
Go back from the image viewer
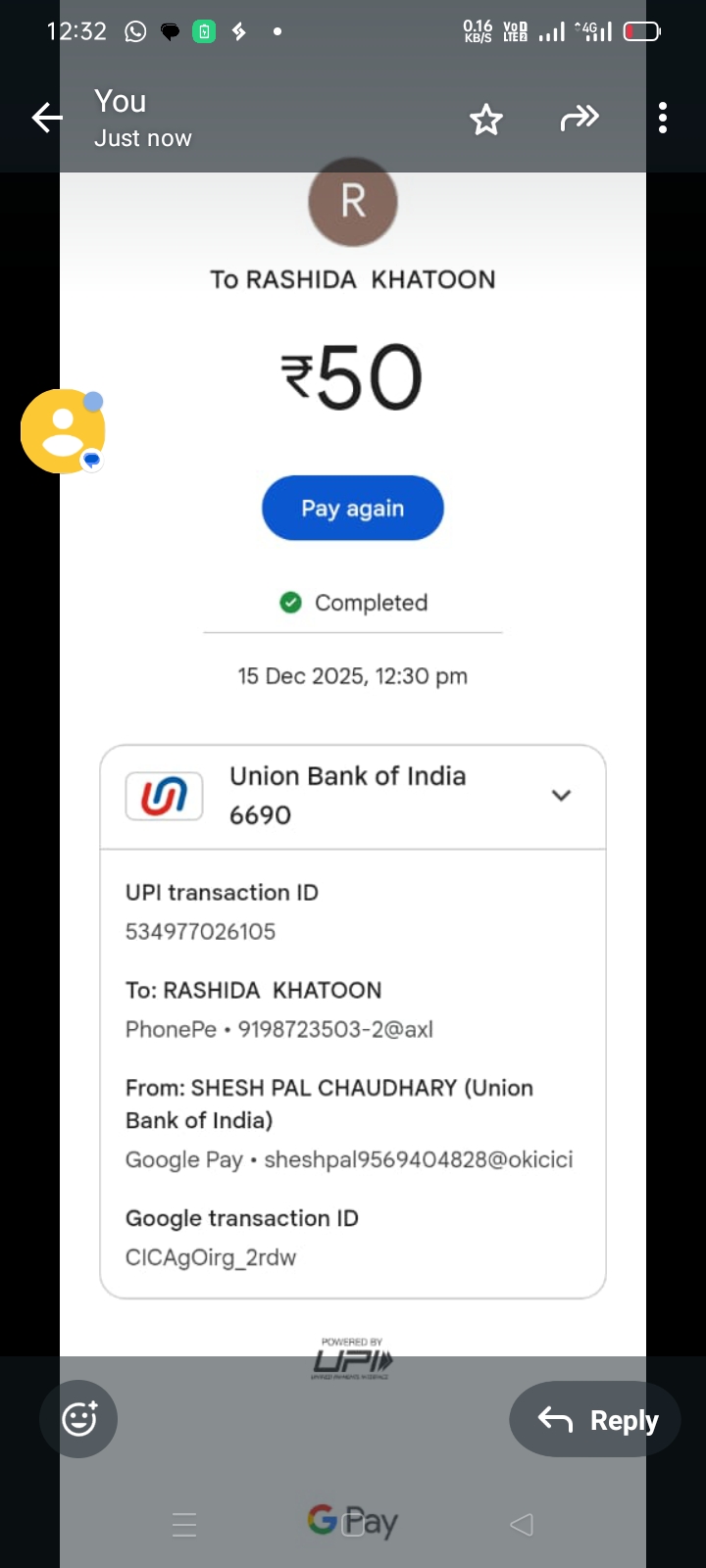coord(46,119)
